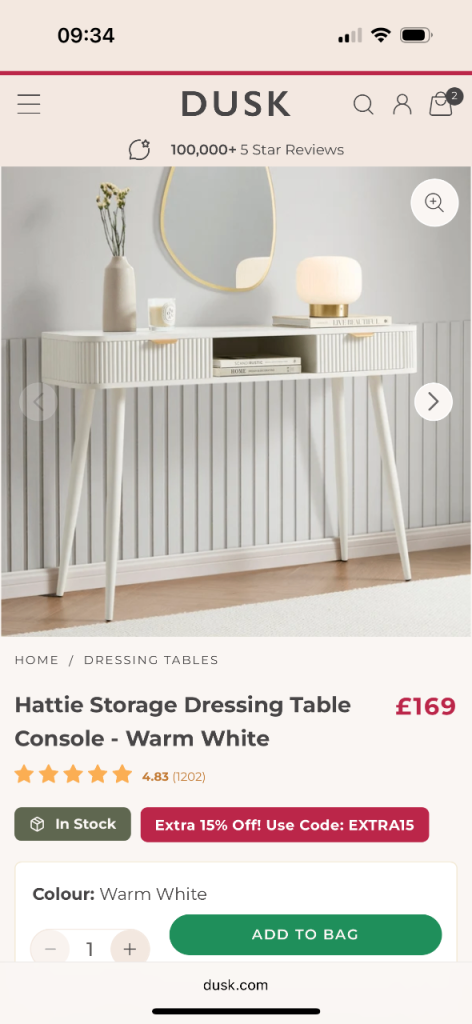
Task: Tap the dusk.com address bar
Action: (x=236, y=985)
